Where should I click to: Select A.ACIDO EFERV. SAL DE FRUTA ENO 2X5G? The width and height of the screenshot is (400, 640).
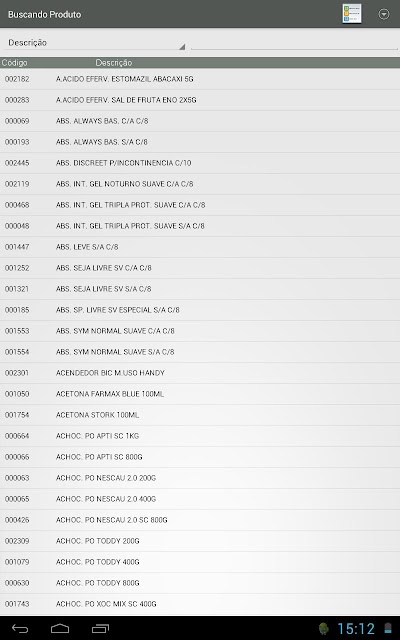point(200,100)
